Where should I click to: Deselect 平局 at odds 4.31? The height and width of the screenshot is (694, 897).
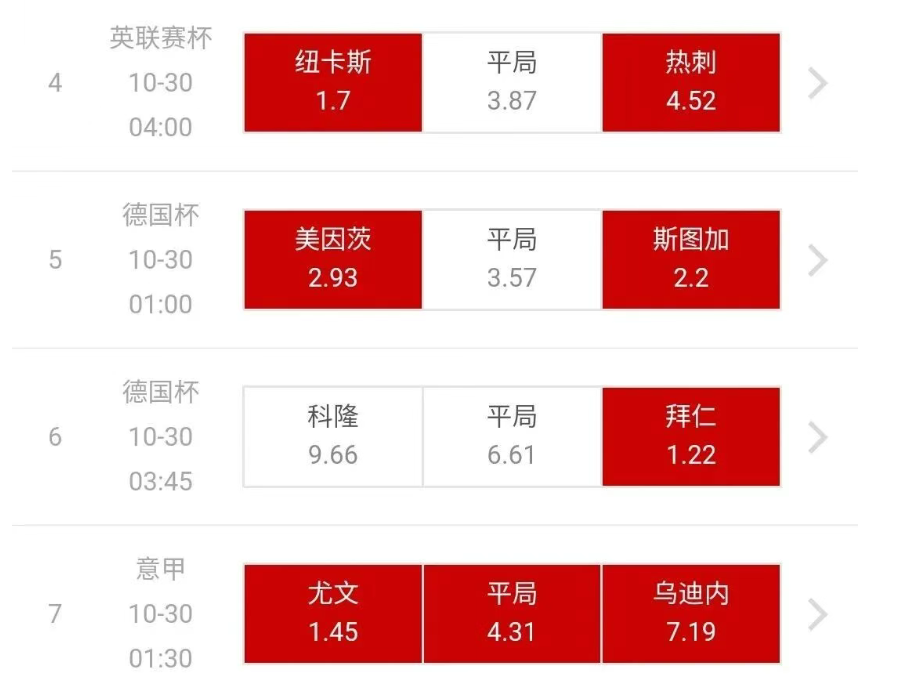click(x=512, y=613)
